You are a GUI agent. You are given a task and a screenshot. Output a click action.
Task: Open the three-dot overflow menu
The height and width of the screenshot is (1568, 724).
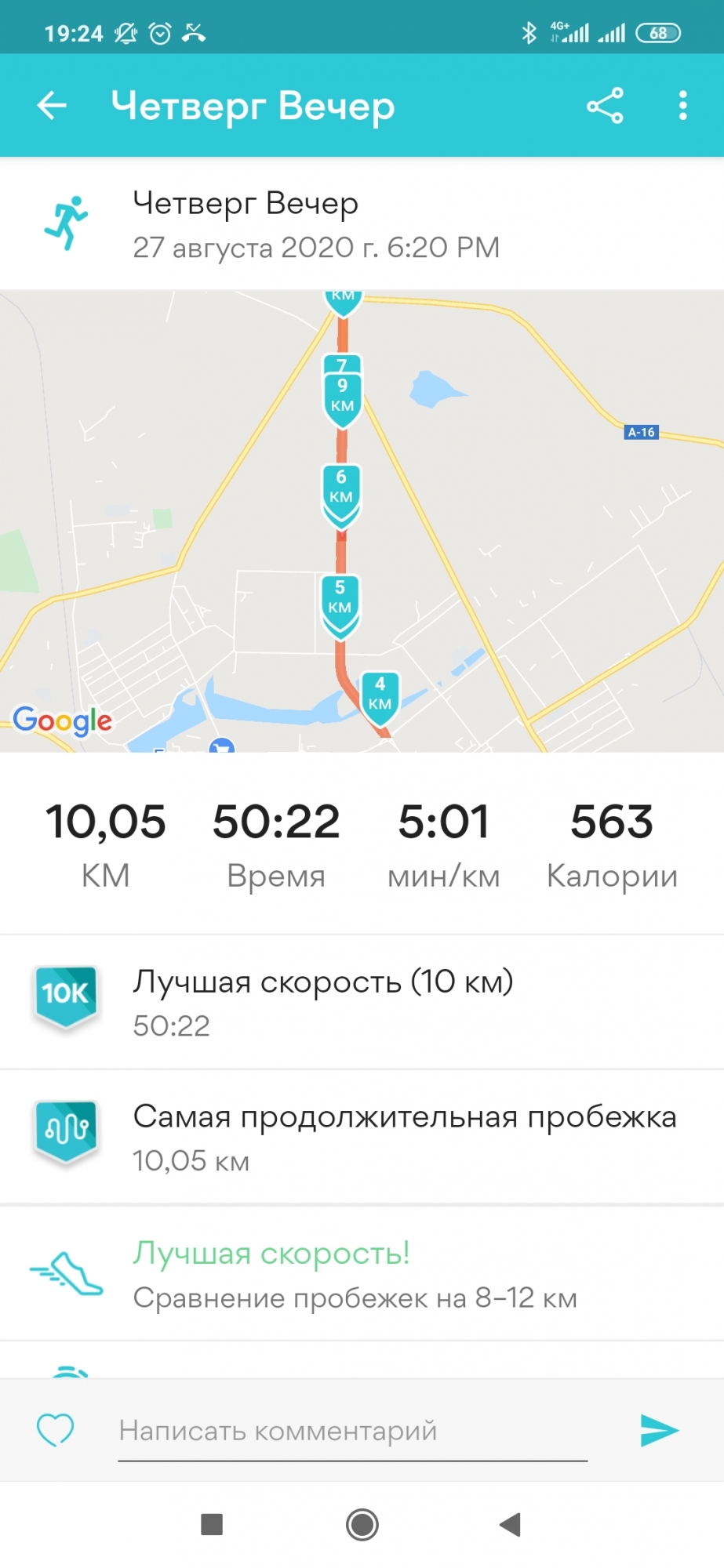682,105
